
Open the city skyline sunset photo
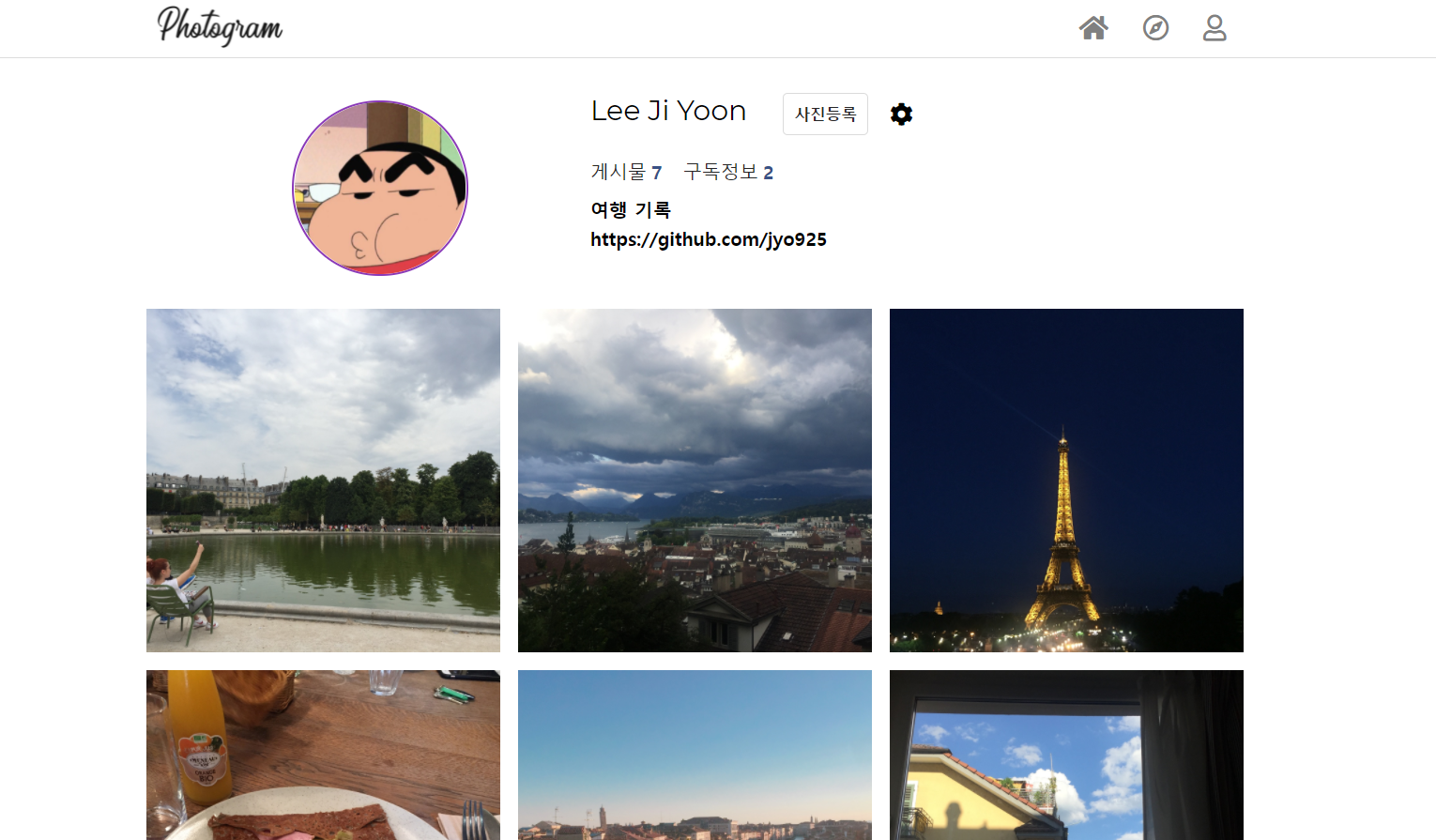click(x=695, y=755)
